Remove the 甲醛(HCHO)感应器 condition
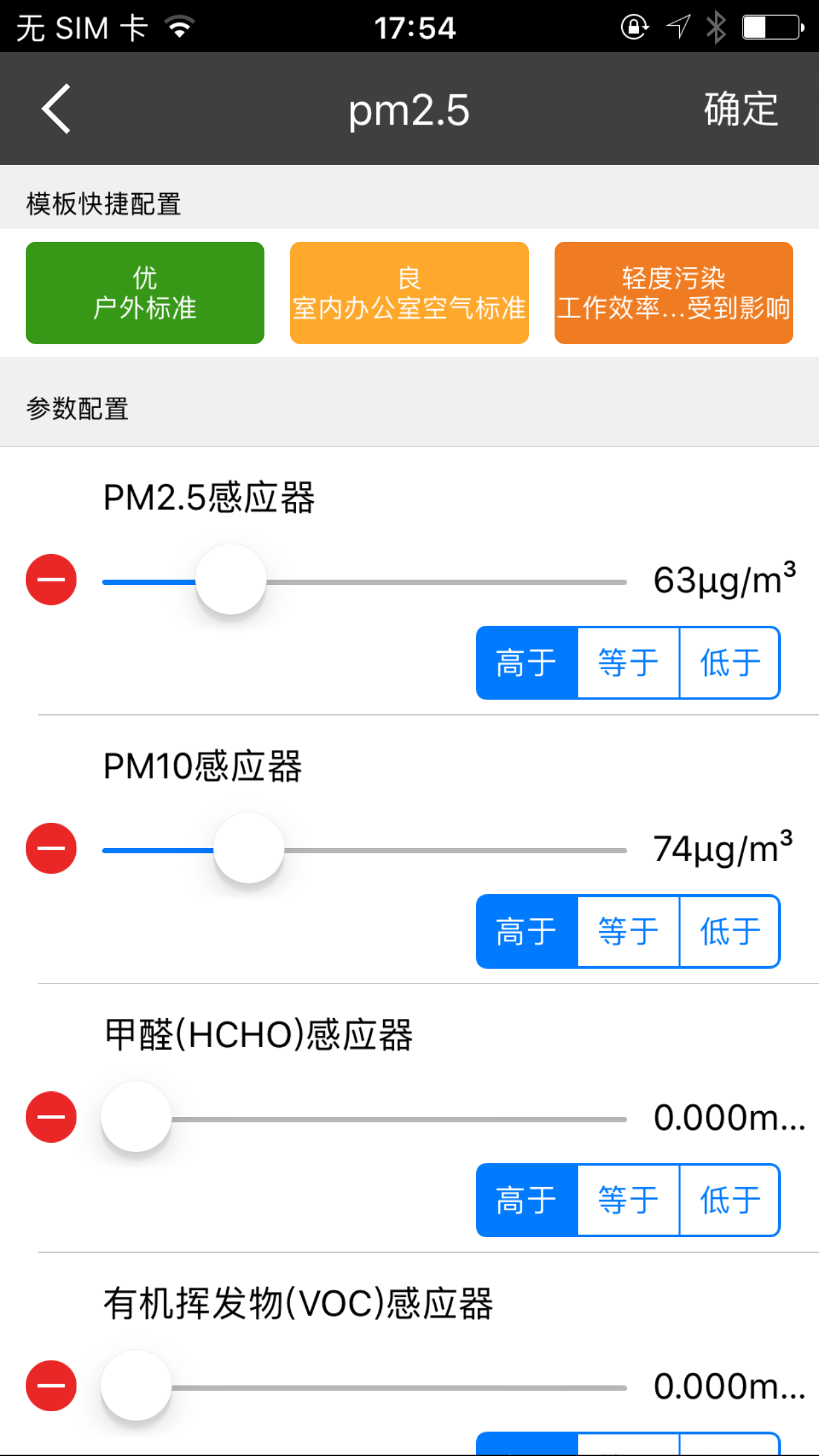The width and height of the screenshot is (819, 1456). pos(51,1117)
